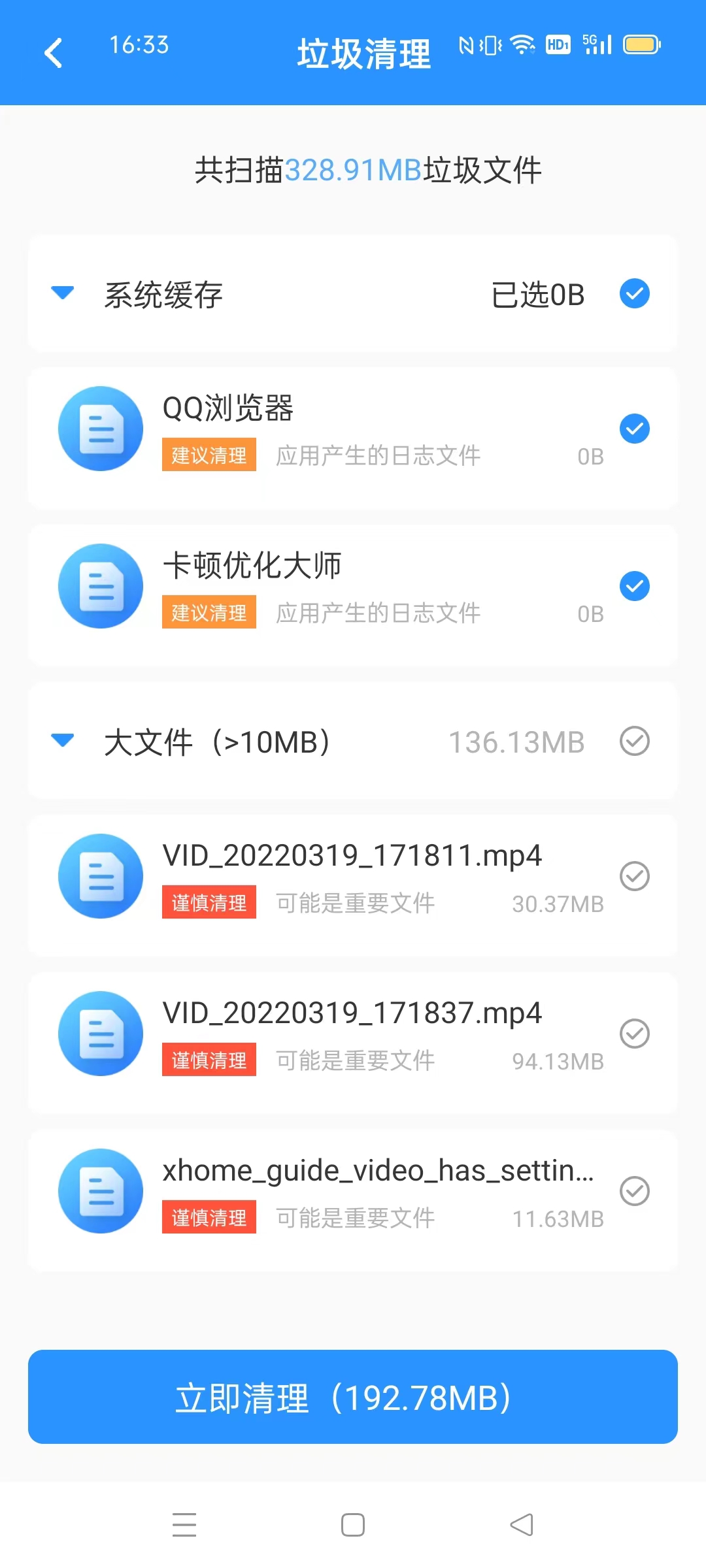Tap the 已选0B selected-size label

pos(537,294)
